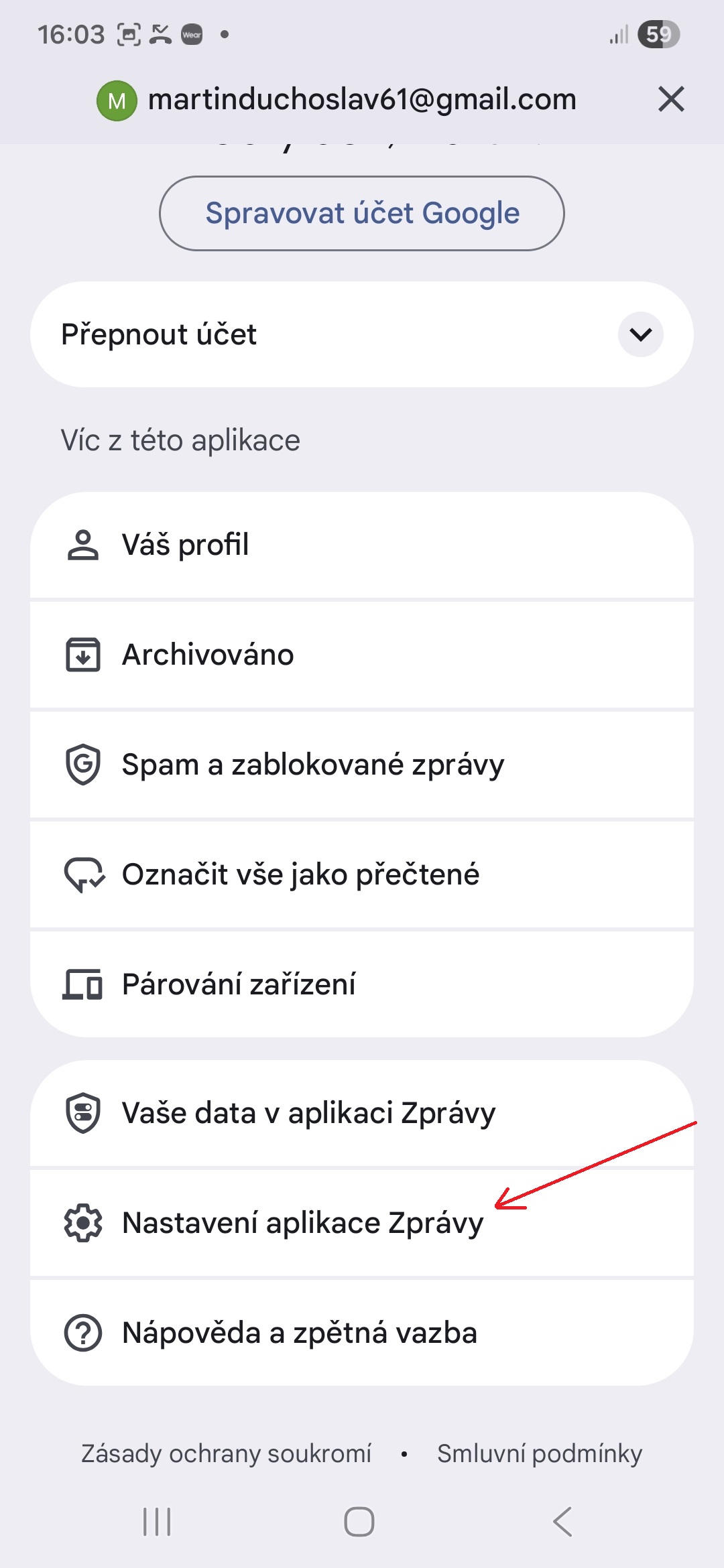This screenshot has width=724, height=1568.
Task: Open Vaše data v aplikaci Zprávy
Action: pos(362,1113)
